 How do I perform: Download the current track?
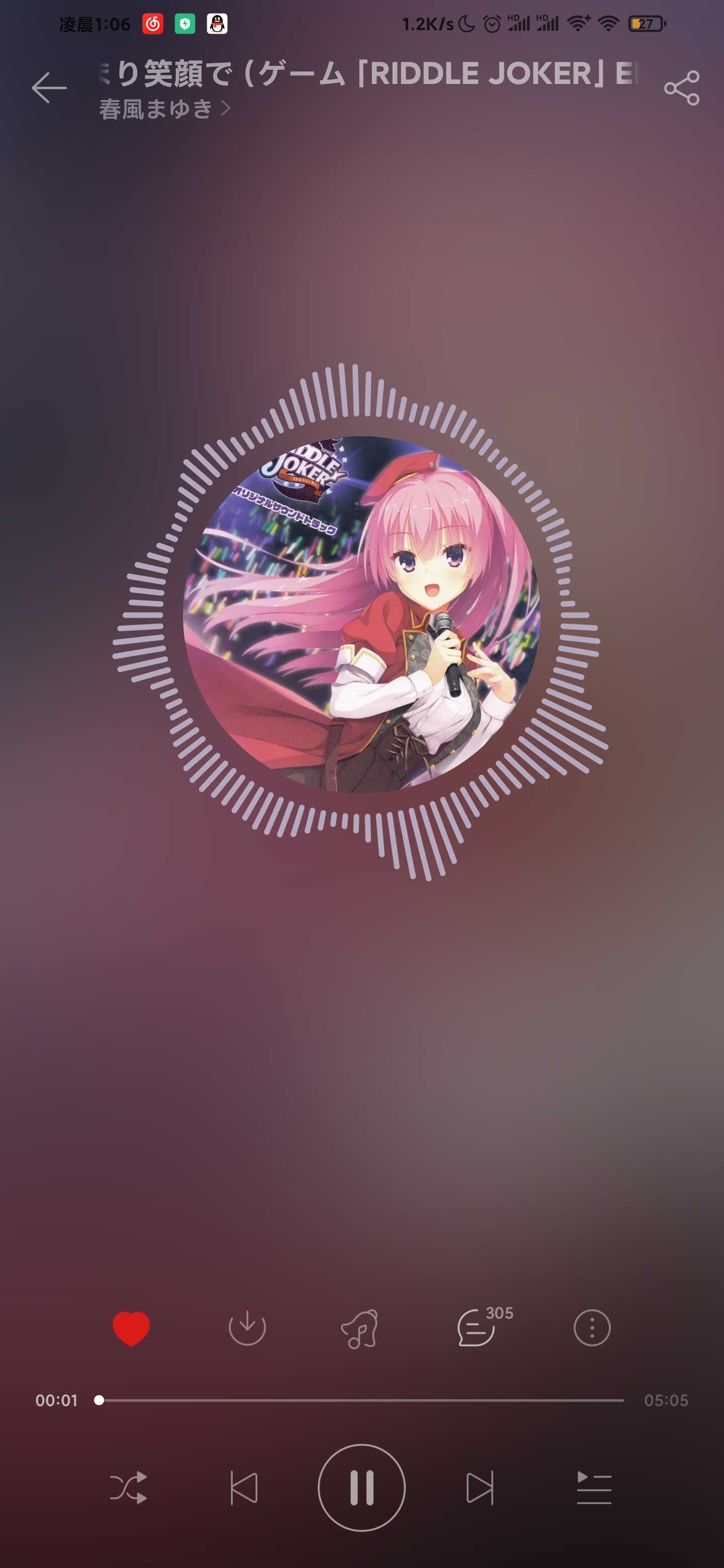tap(246, 1328)
